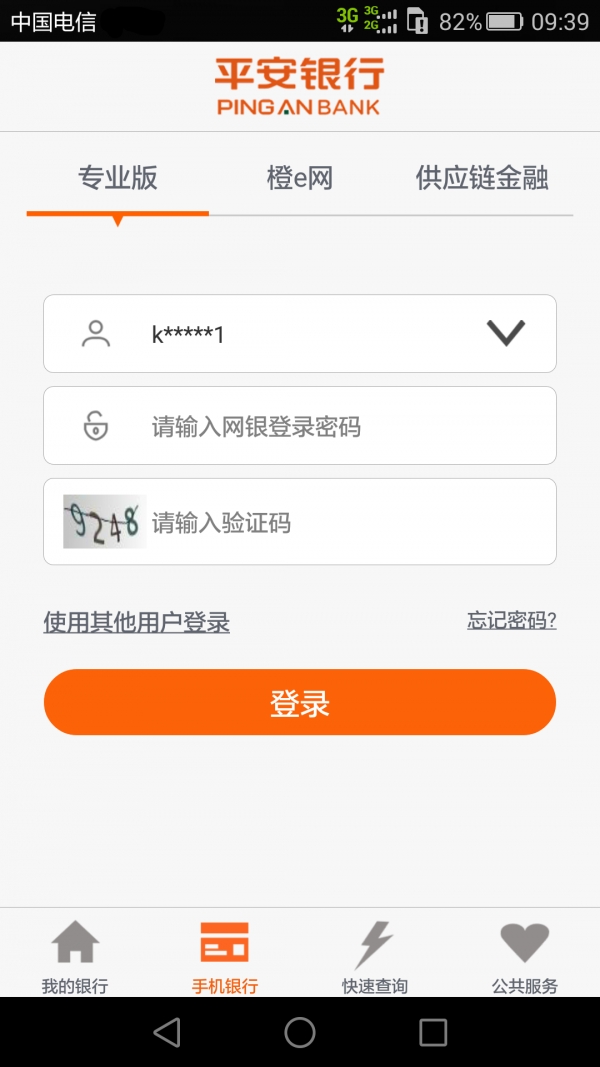The image size is (600, 1067).
Task: Go to 我的银行 in bottom navigation
Action: pos(75,957)
